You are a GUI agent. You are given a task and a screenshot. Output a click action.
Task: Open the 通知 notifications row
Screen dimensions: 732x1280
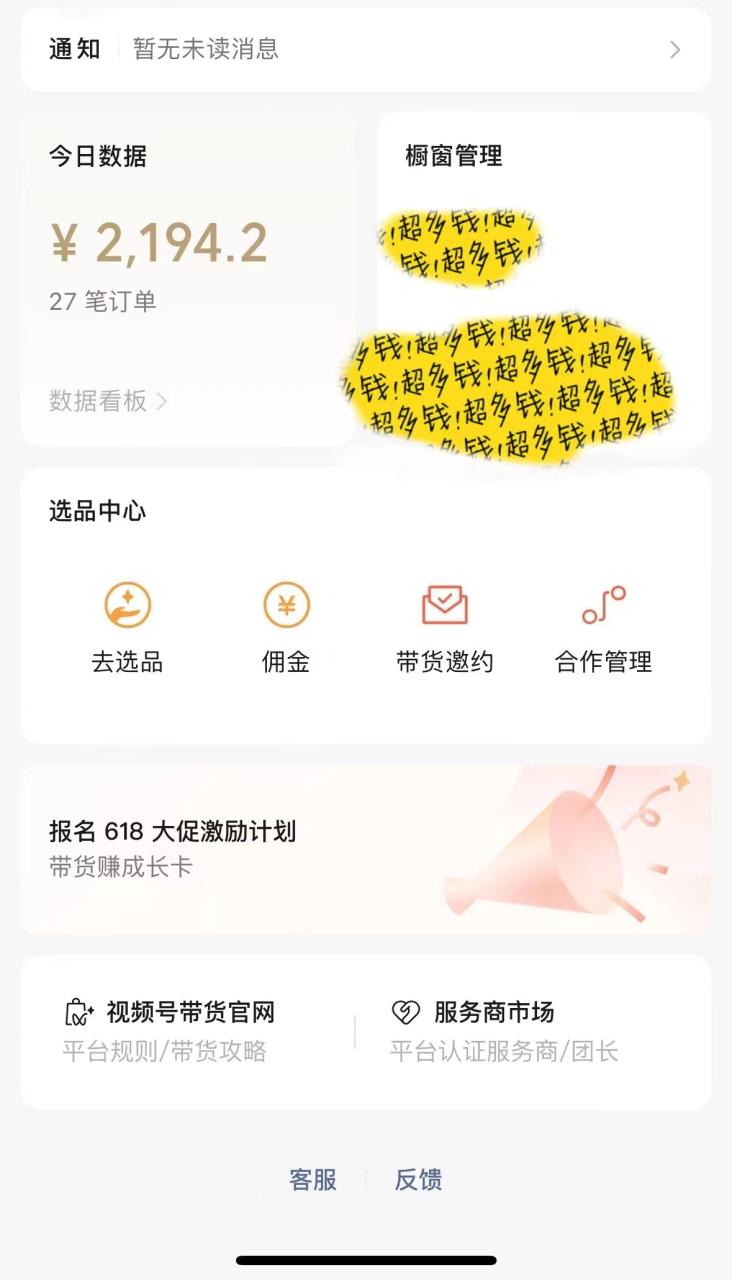(365, 49)
